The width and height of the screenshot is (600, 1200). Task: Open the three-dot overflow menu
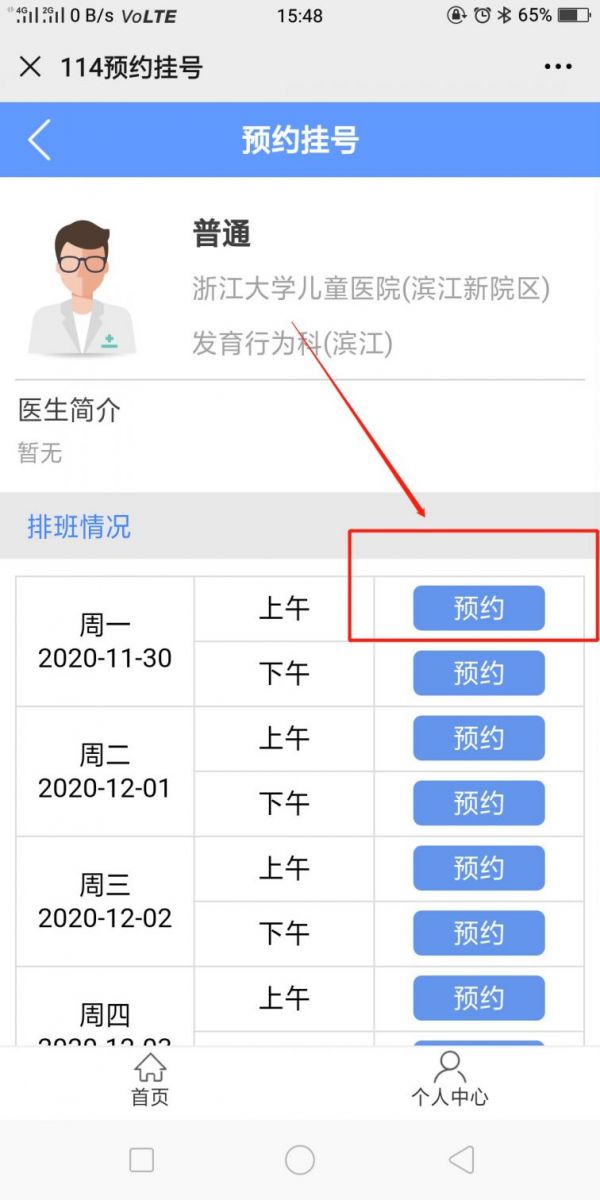tap(558, 67)
